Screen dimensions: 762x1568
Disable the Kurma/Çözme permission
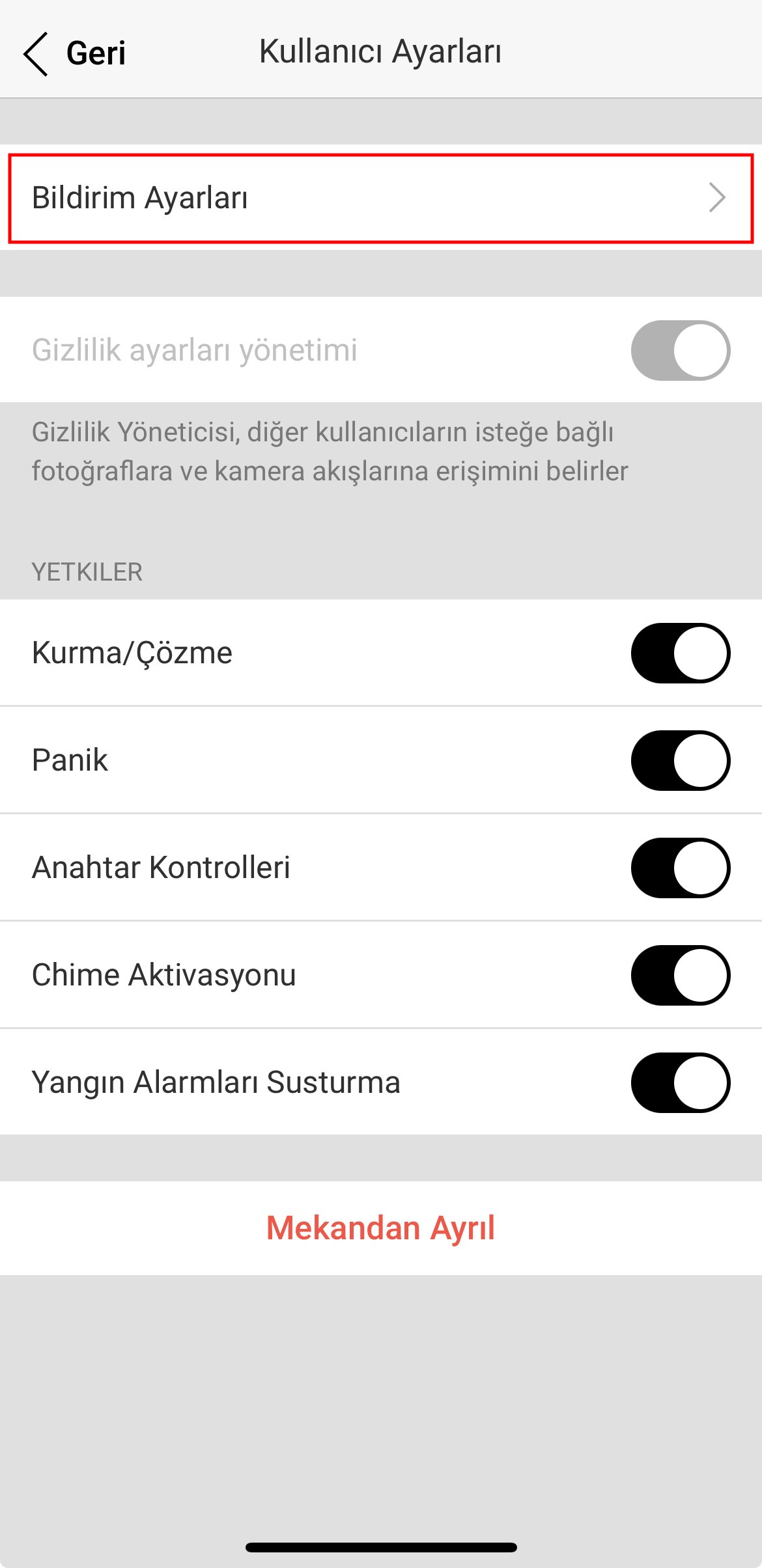(x=680, y=653)
